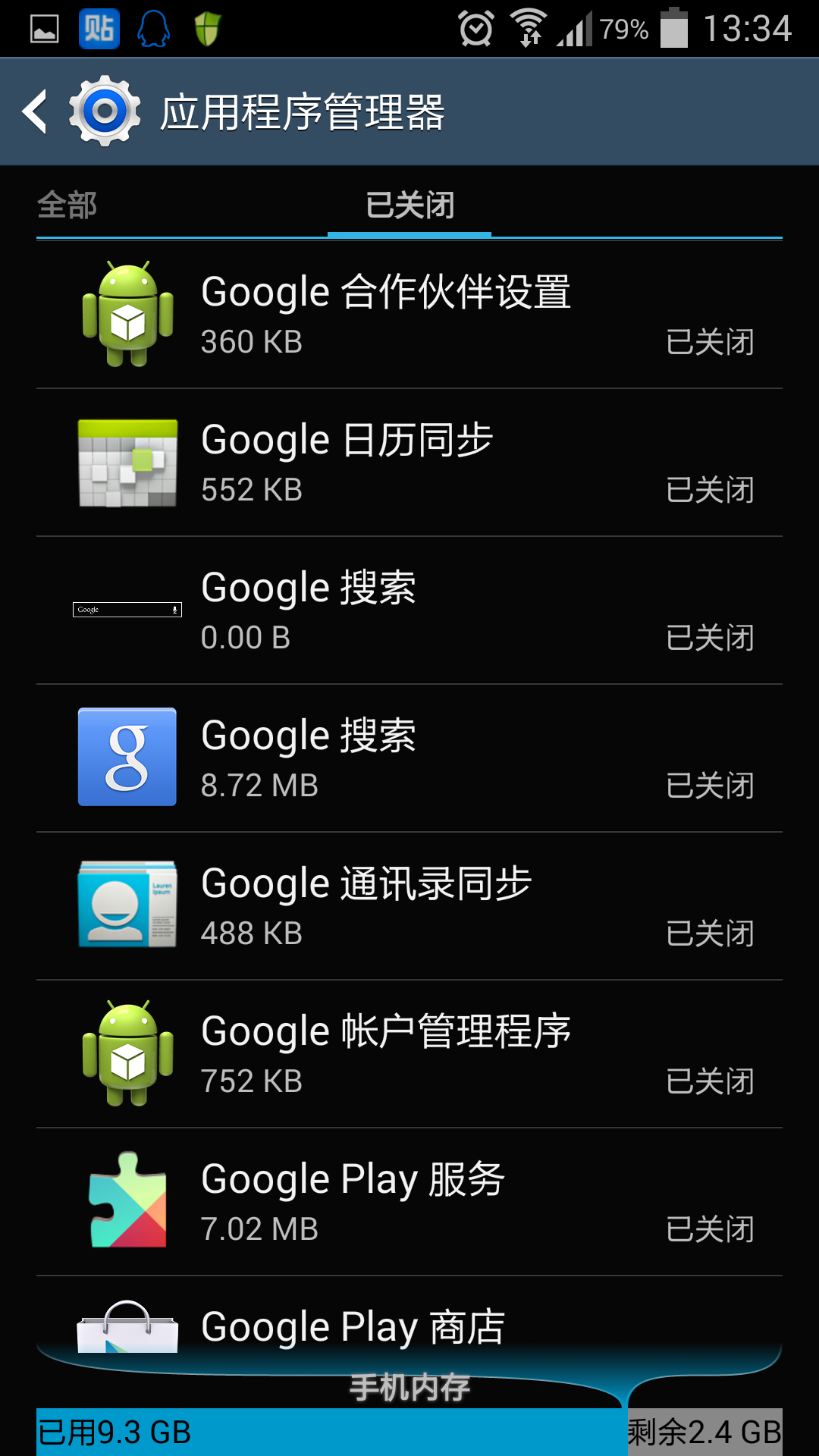The height and width of the screenshot is (1456, 819).
Task: Open Google 帐户管理程序 app info
Action: [409, 1054]
